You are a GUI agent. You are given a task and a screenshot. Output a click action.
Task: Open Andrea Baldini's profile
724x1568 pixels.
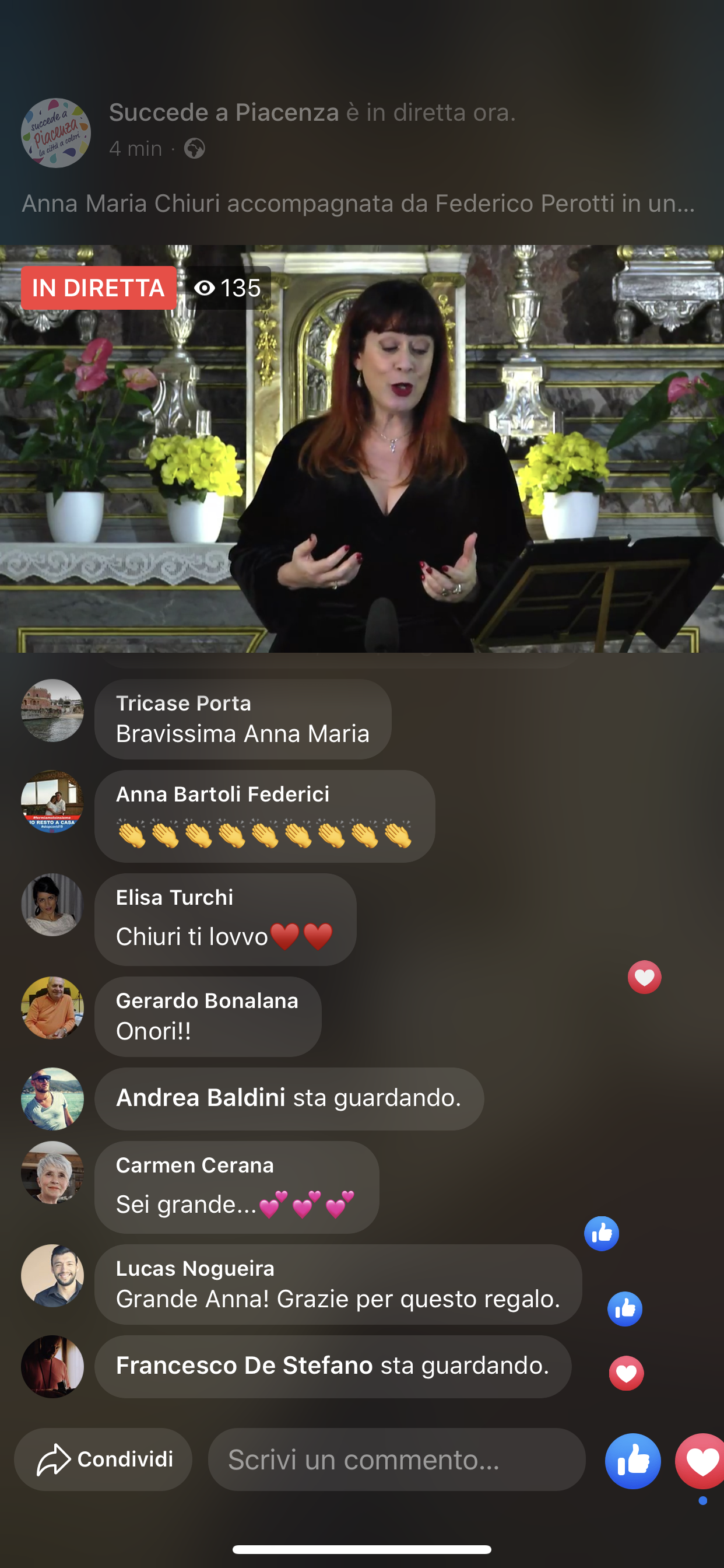pos(201,1097)
